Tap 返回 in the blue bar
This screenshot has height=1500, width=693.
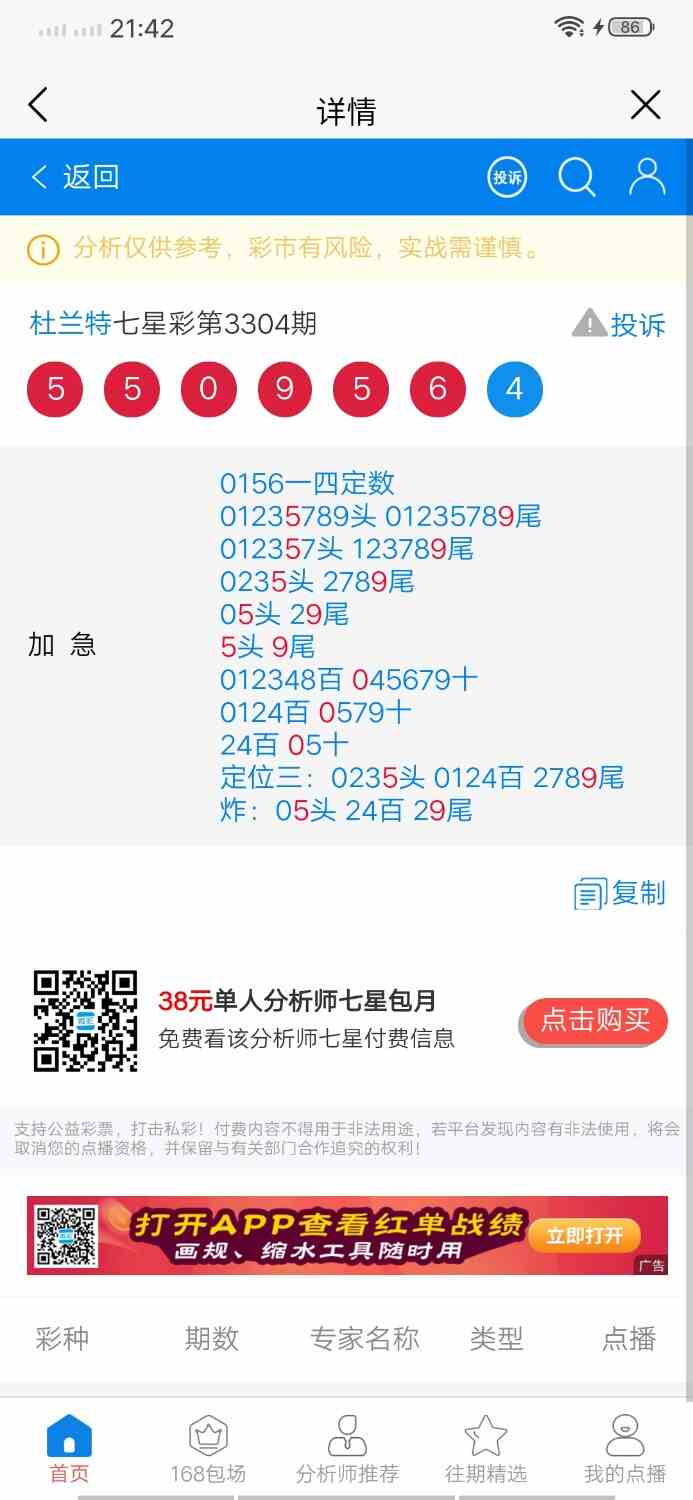75,177
